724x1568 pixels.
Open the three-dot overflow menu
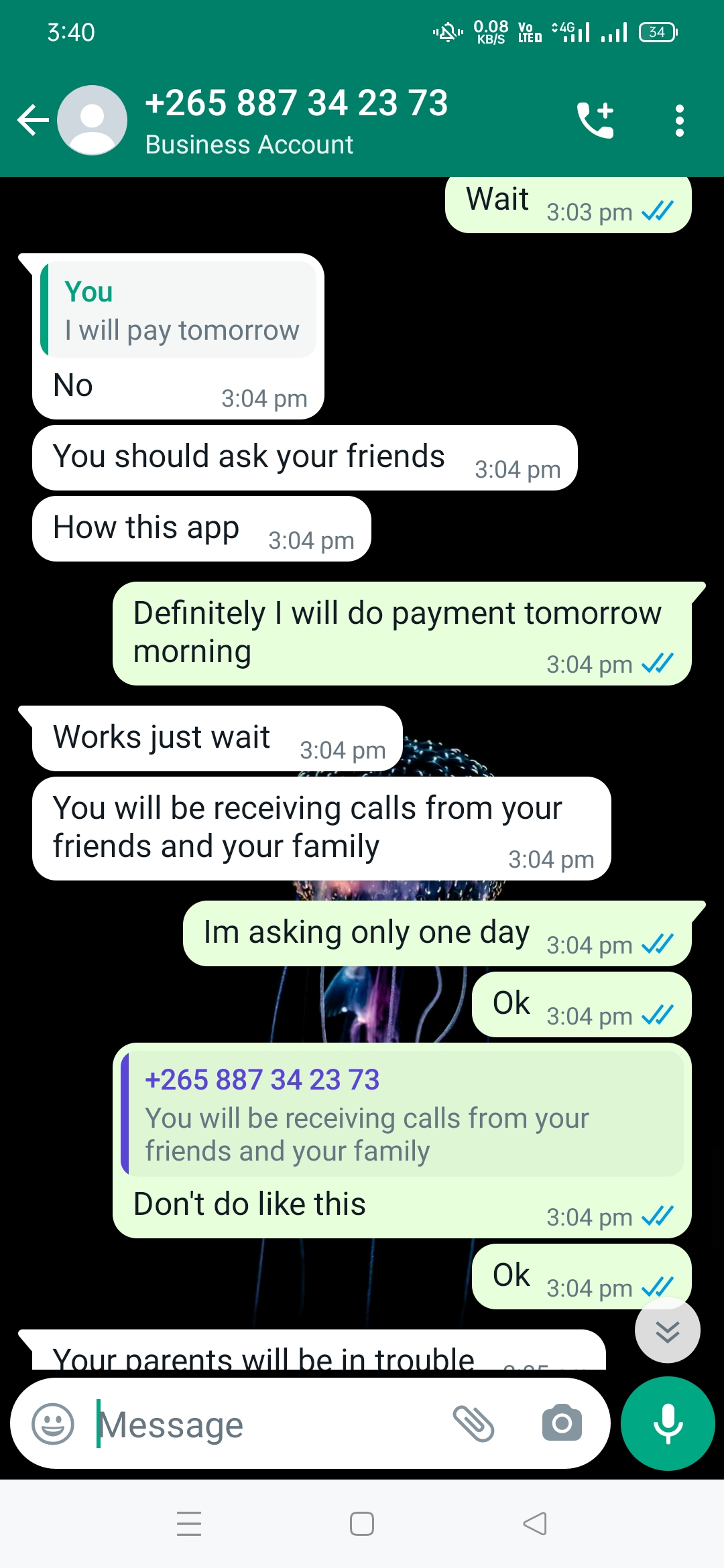click(x=680, y=121)
